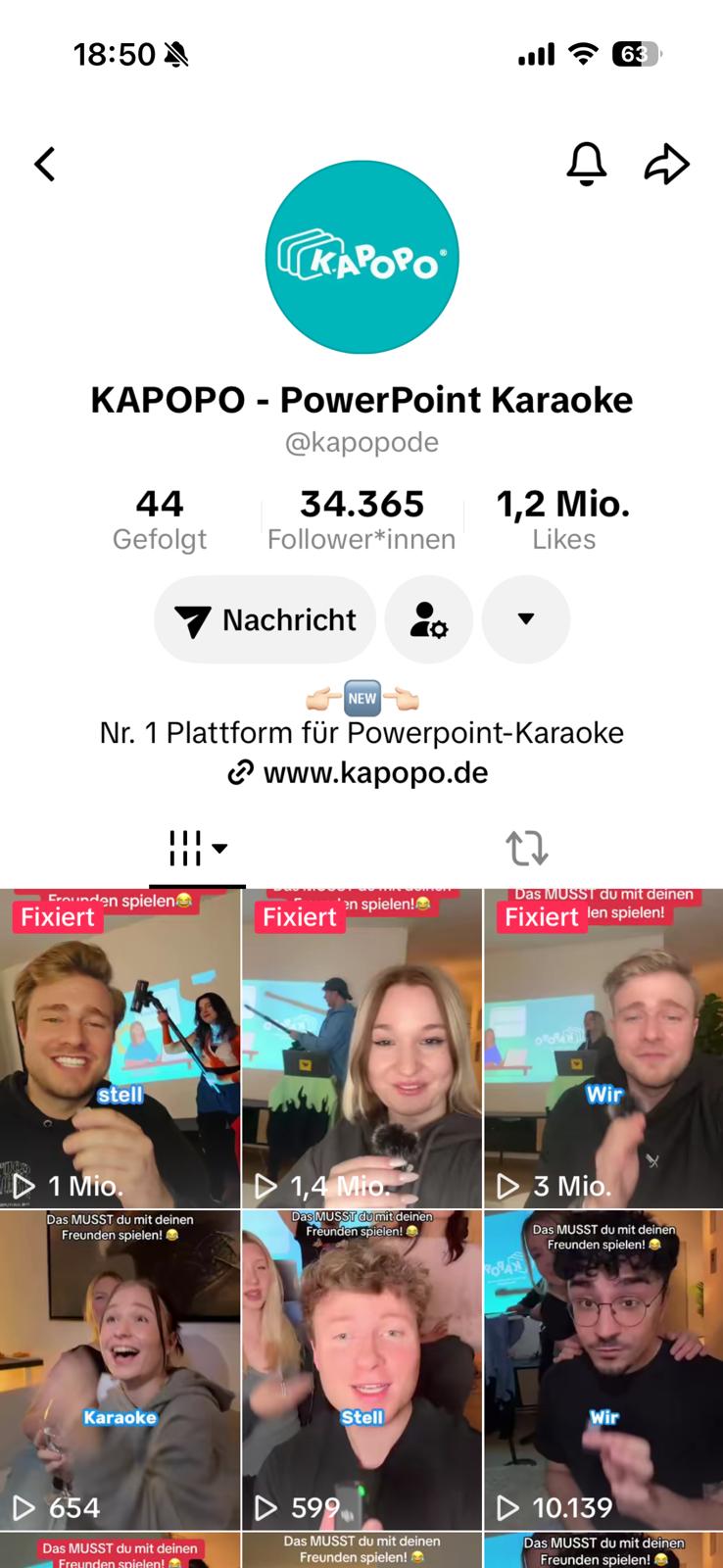Open the www.kapopo.de link
Screen dimensions: 723x1568
pos(376,772)
